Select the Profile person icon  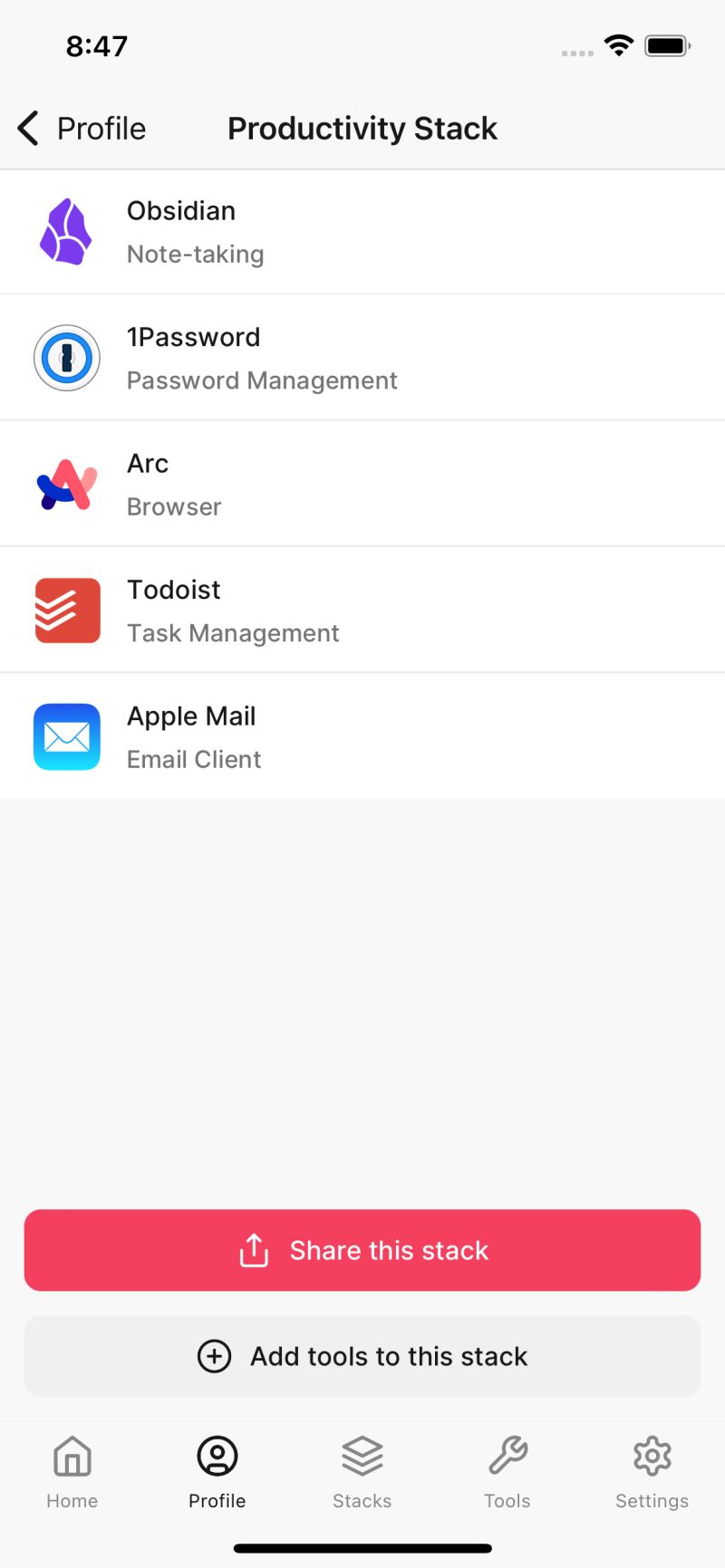(217, 1455)
